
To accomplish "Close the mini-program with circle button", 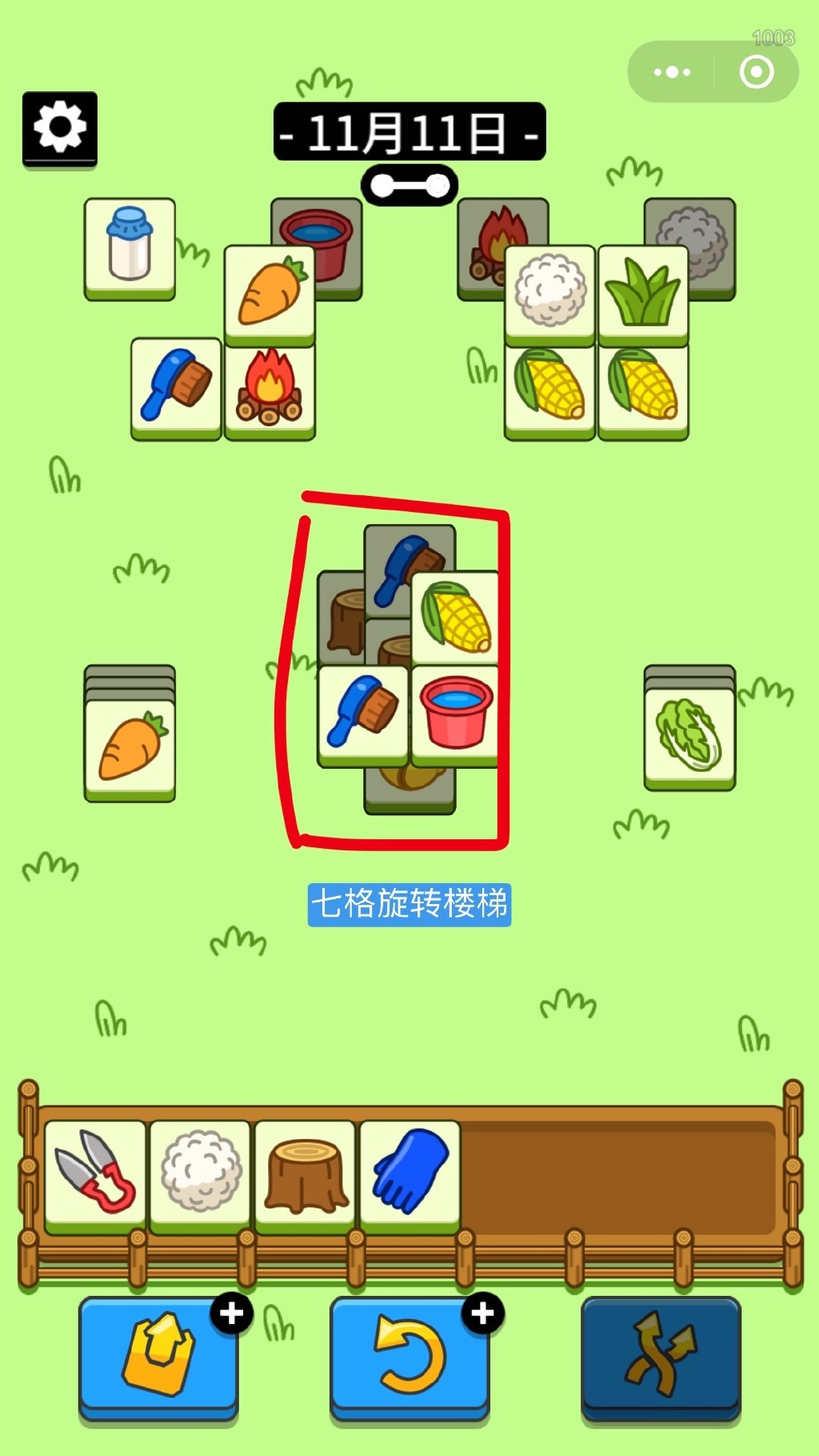I will click(756, 72).
